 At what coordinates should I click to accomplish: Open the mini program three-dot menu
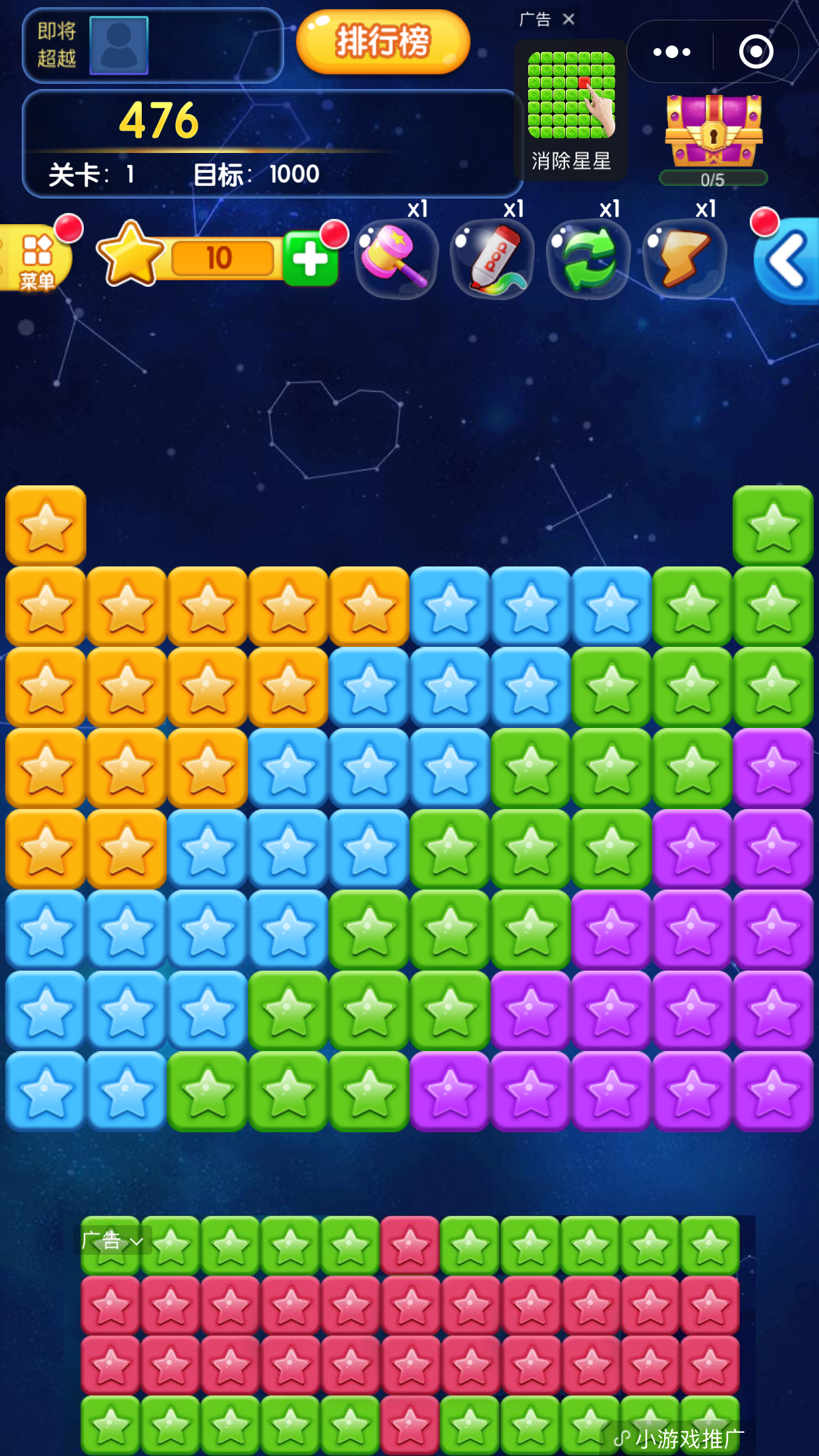(x=671, y=51)
